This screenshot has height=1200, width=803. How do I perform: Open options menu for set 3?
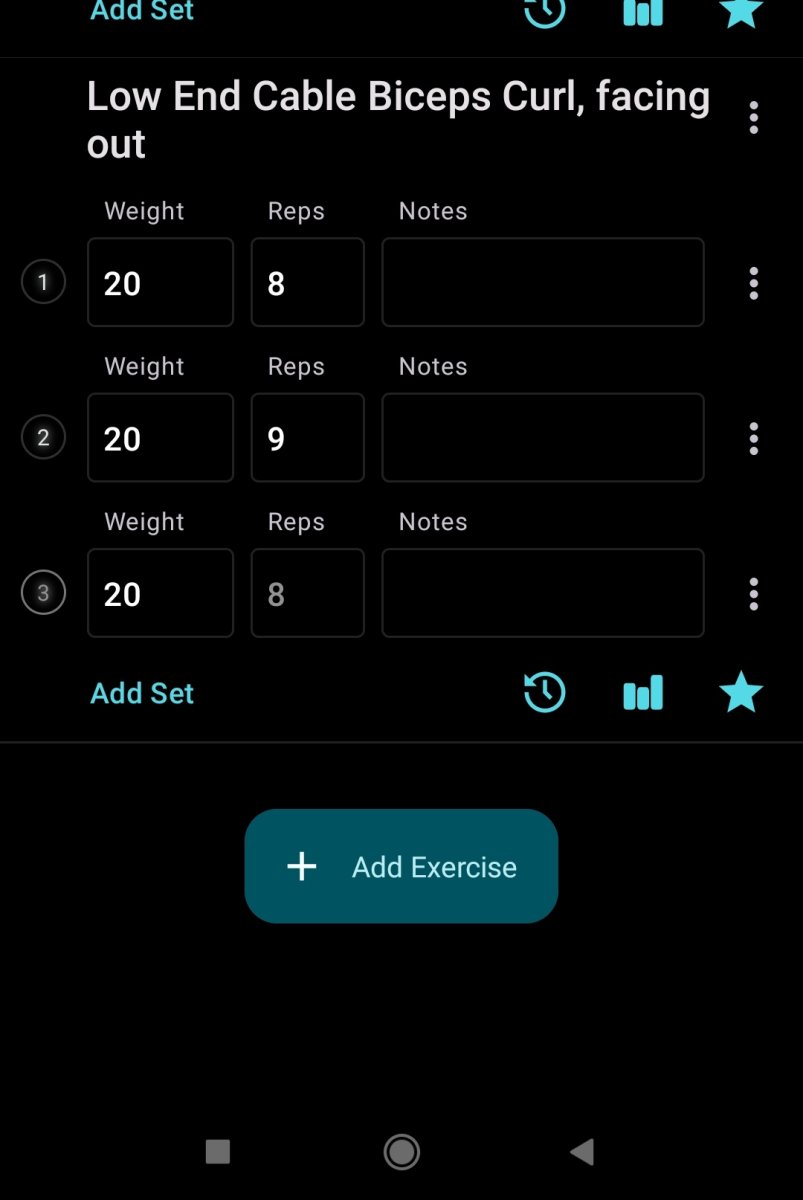pos(753,593)
